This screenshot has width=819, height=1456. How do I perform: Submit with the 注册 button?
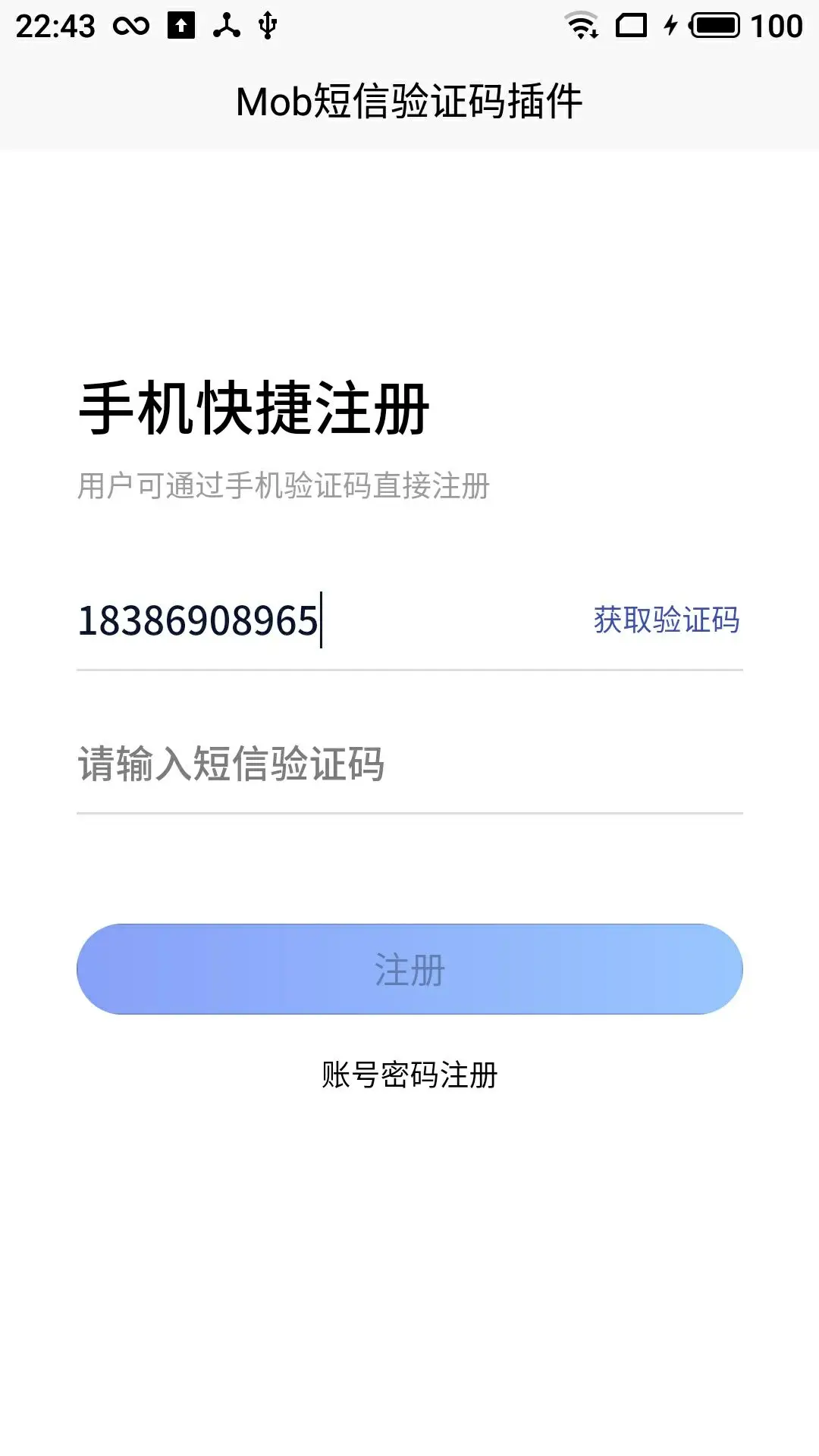(x=409, y=969)
